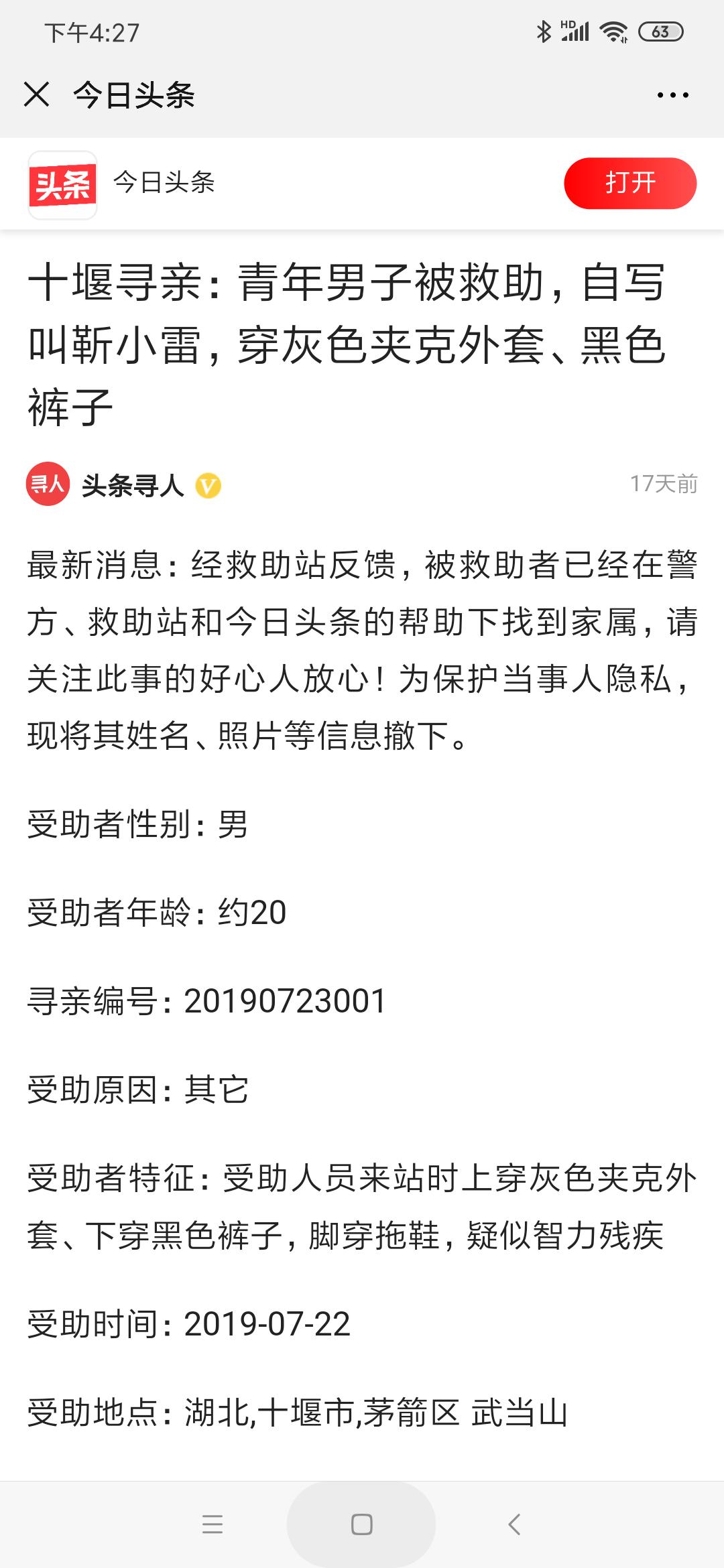Click the yellow verified V badge
This screenshot has height=1568, width=724.
pos(208,486)
